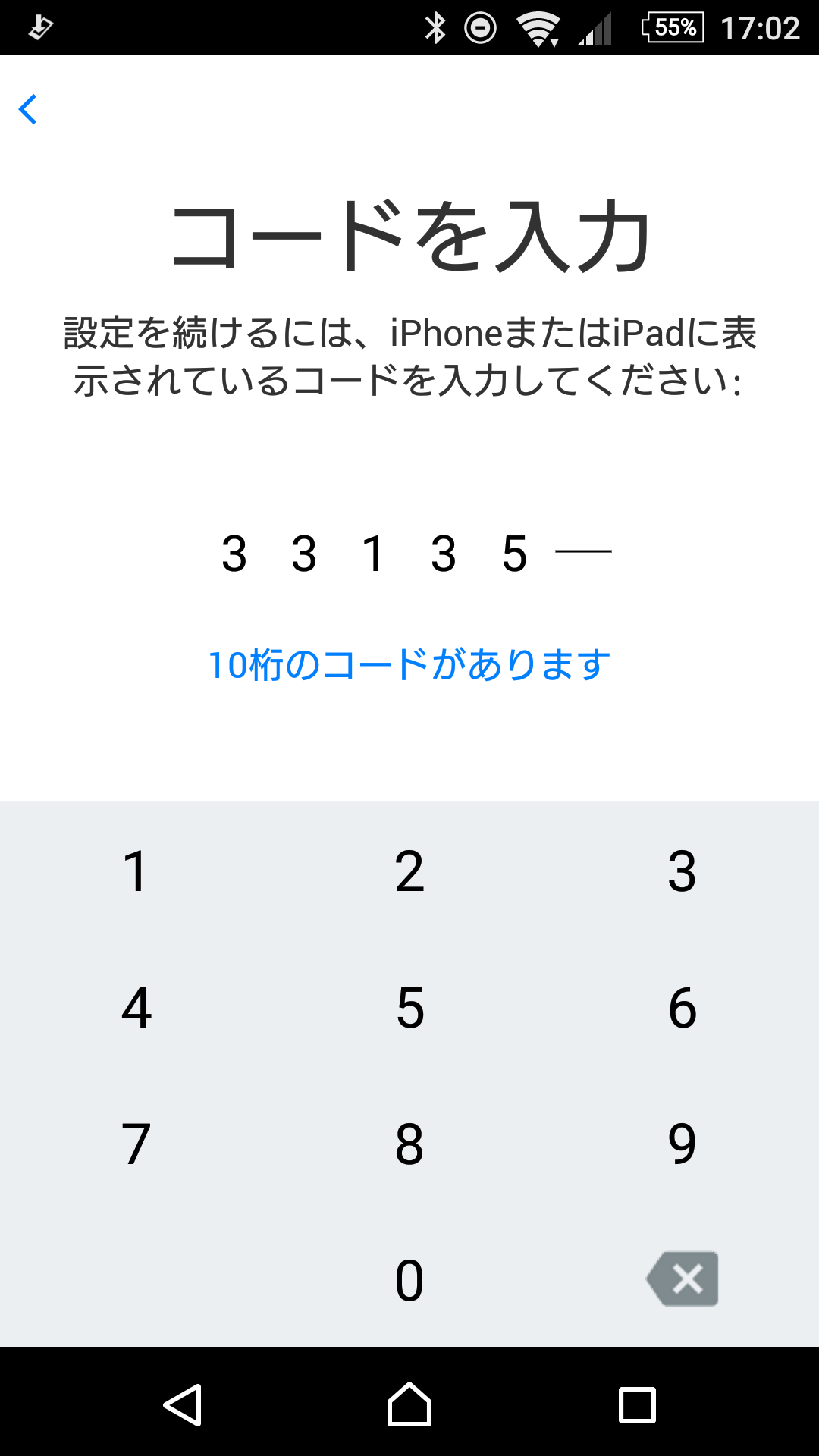Viewport: 819px width, 1456px height.
Task: Enter digit 1 on the keypad
Action: pos(136,871)
